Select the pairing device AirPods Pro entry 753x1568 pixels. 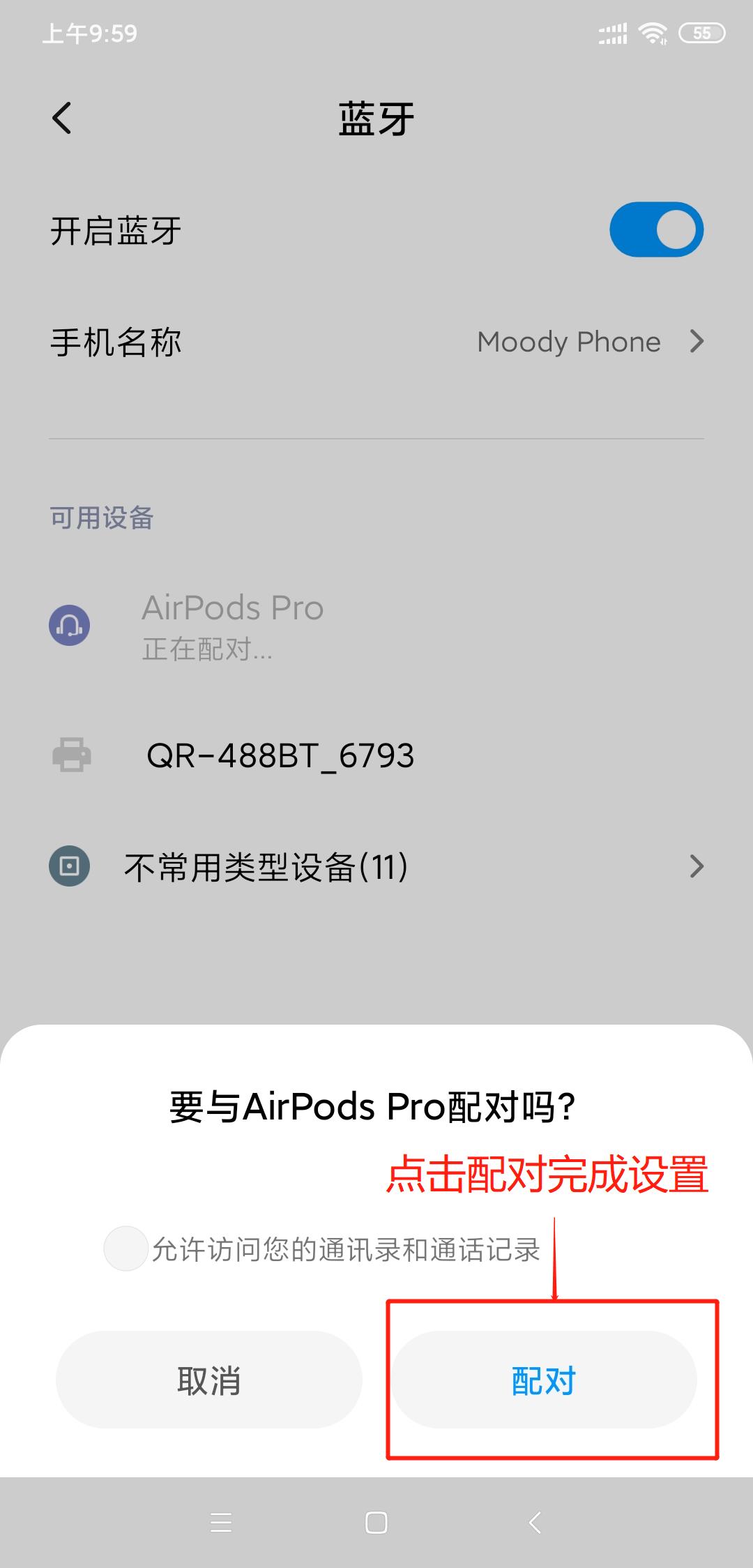click(x=233, y=625)
